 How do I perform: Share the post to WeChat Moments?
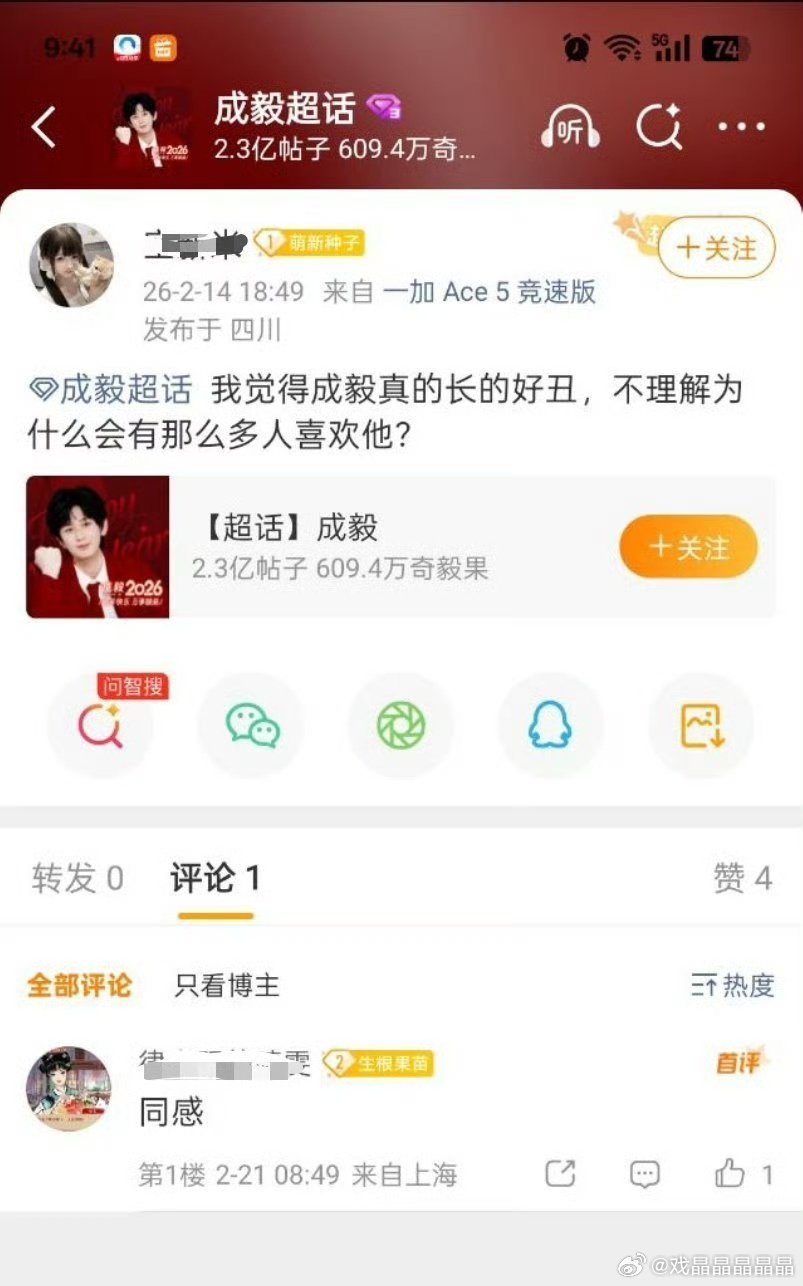pos(401,725)
